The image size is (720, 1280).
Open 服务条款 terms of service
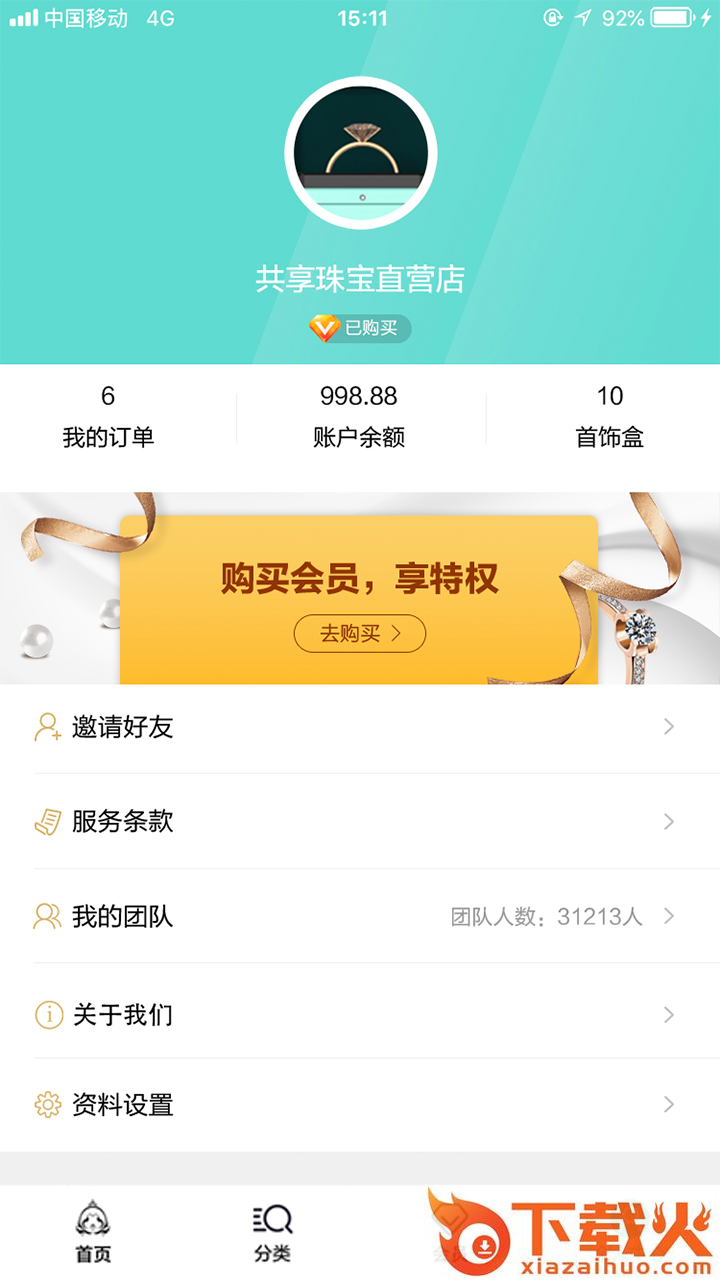[360, 822]
